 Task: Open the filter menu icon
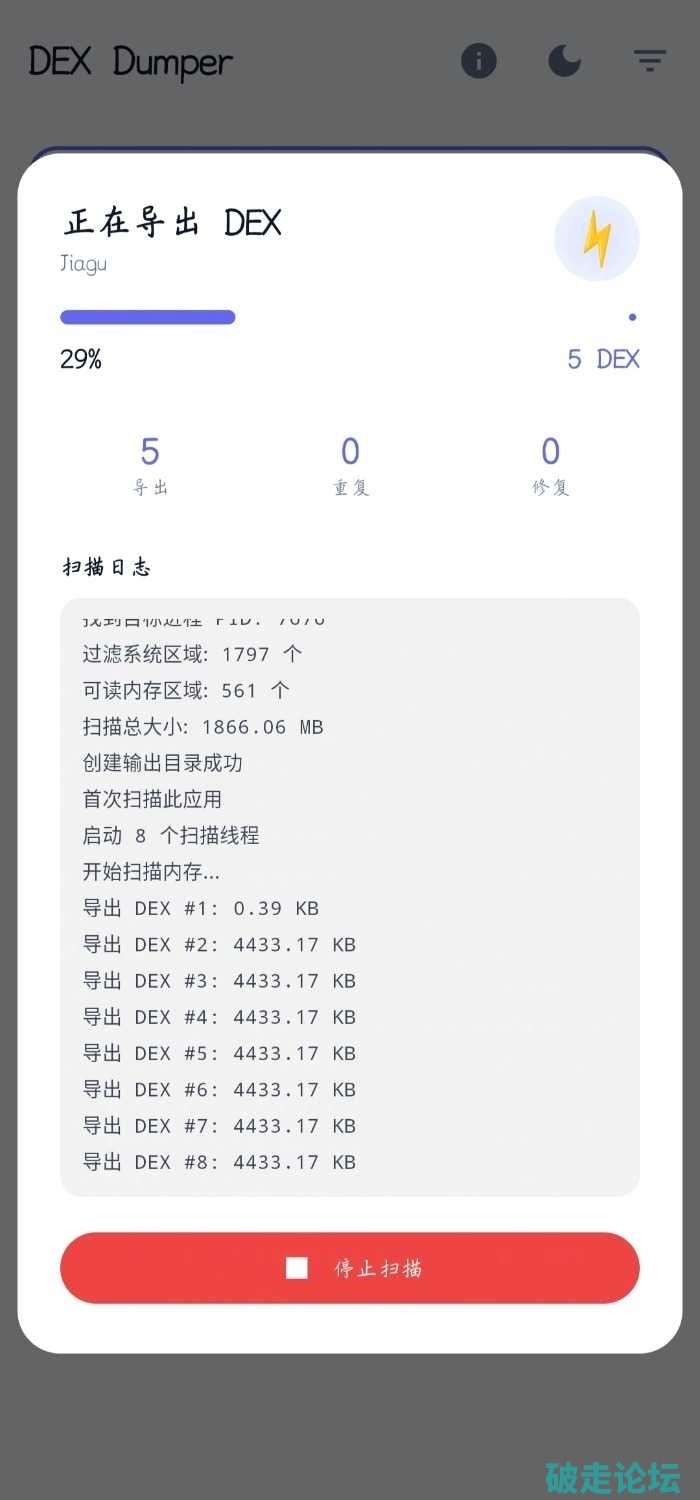(x=650, y=61)
